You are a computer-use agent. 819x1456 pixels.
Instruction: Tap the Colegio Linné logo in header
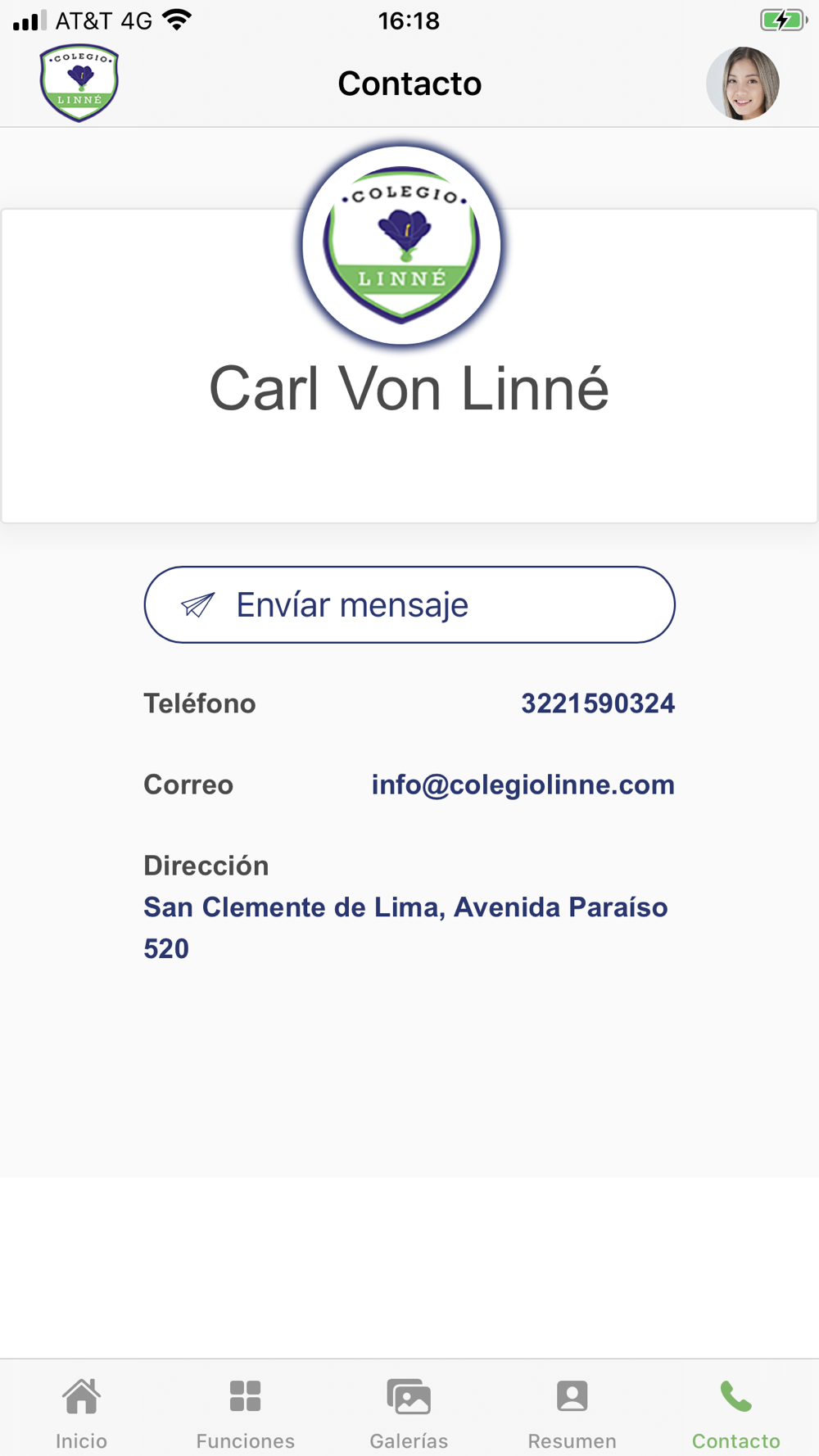pyautogui.click(x=79, y=83)
